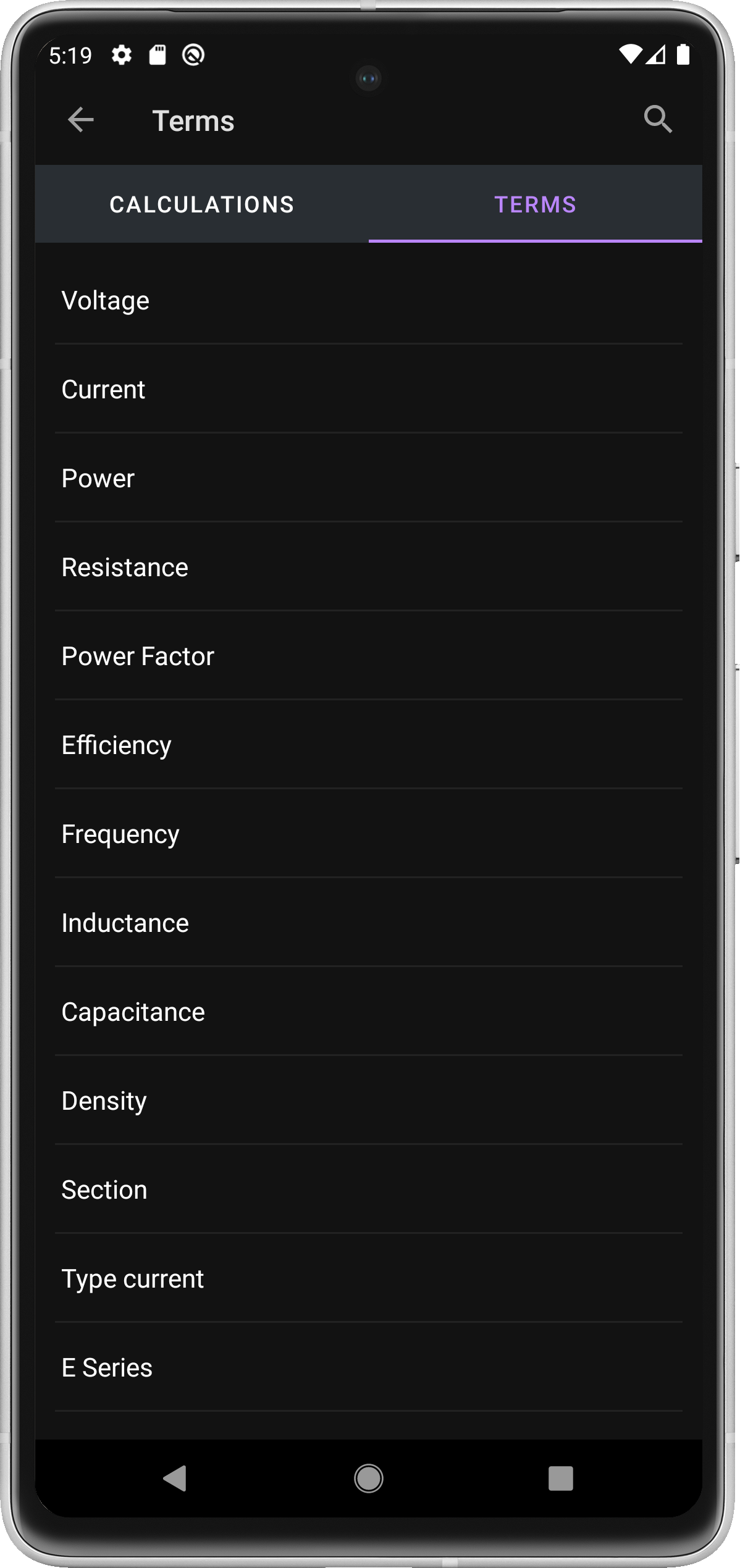Open the Inductance entry

[369, 923]
